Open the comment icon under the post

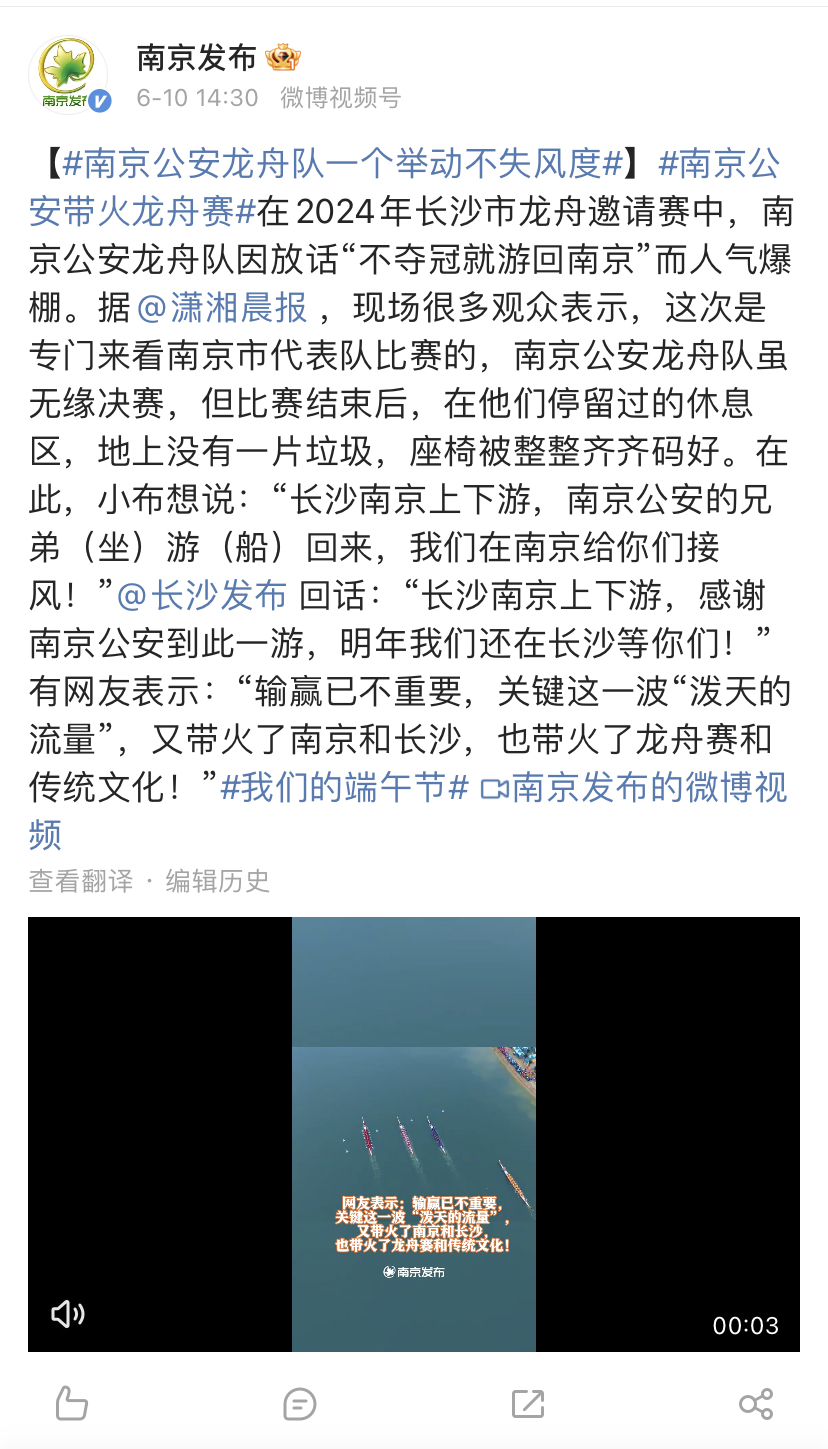tap(300, 1403)
